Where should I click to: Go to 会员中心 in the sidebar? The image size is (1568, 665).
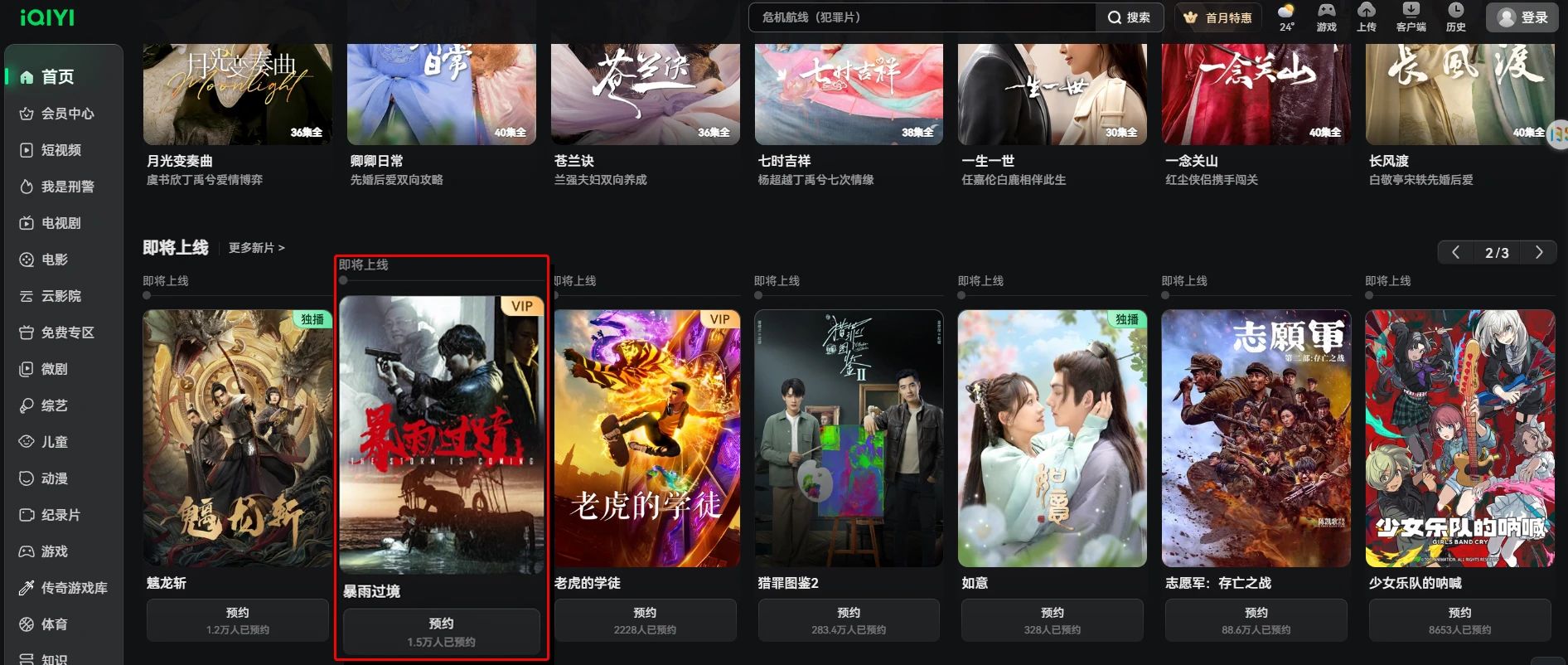pyautogui.click(x=66, y=114)
